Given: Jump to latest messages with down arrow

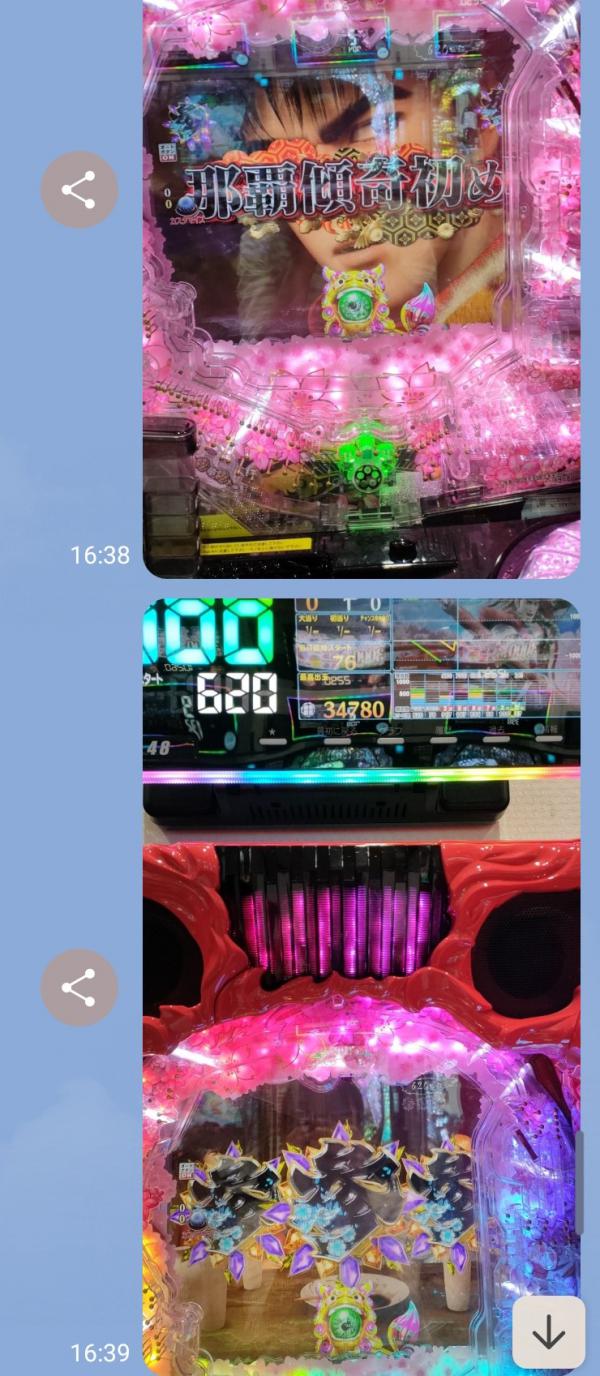Looking at the screenshot, I should (x=548, y=1332).
